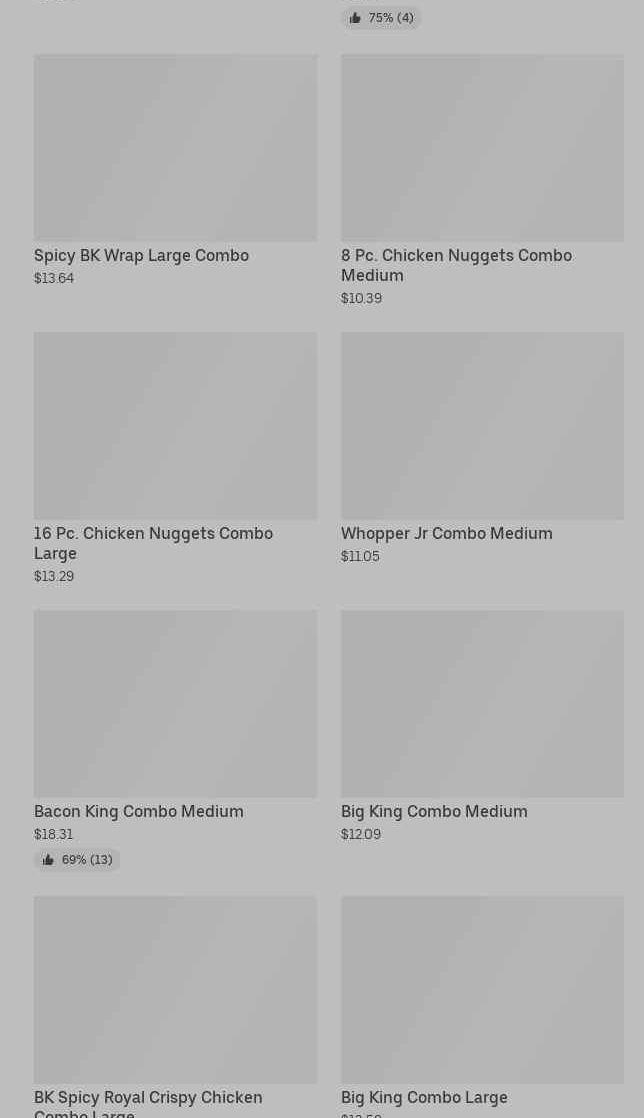
Task: Open Whopper Jr Combo Medium
Action: (482, 448)
